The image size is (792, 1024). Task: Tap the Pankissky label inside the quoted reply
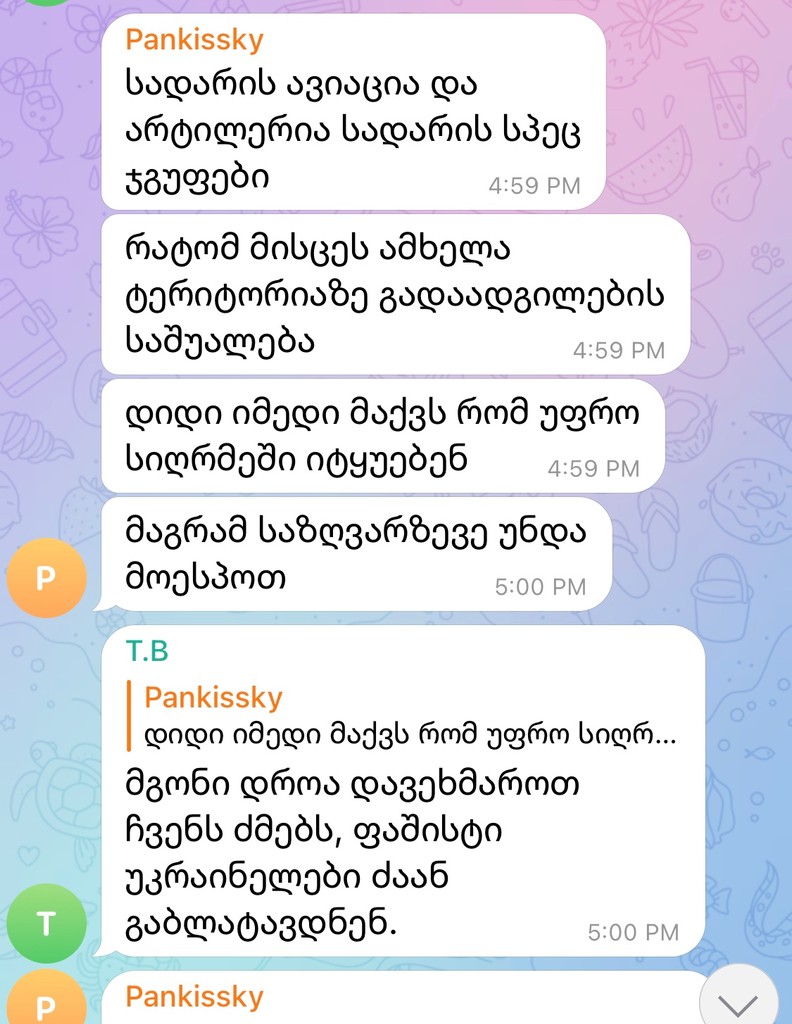click(211, 697)
